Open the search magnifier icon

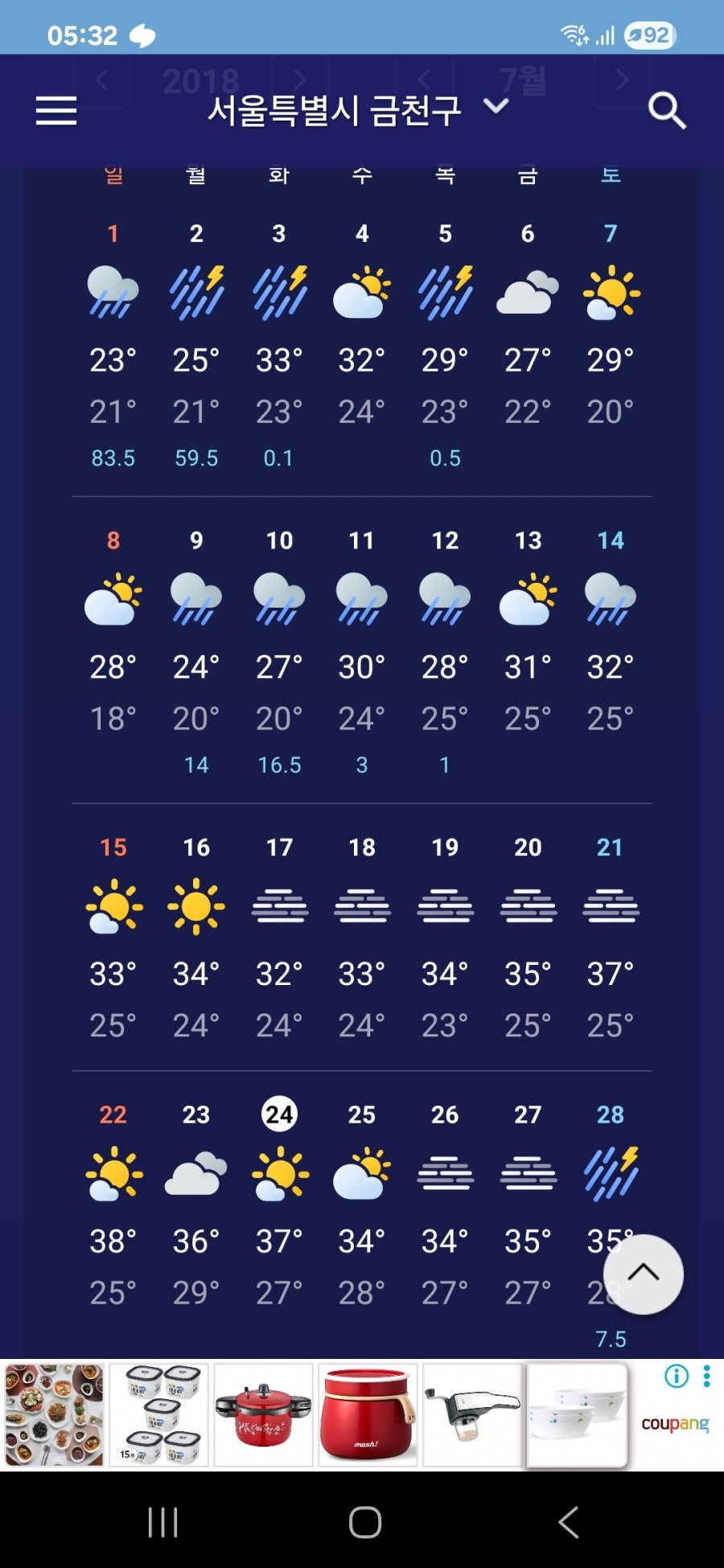pyautogui.click(x=667, y=110)
